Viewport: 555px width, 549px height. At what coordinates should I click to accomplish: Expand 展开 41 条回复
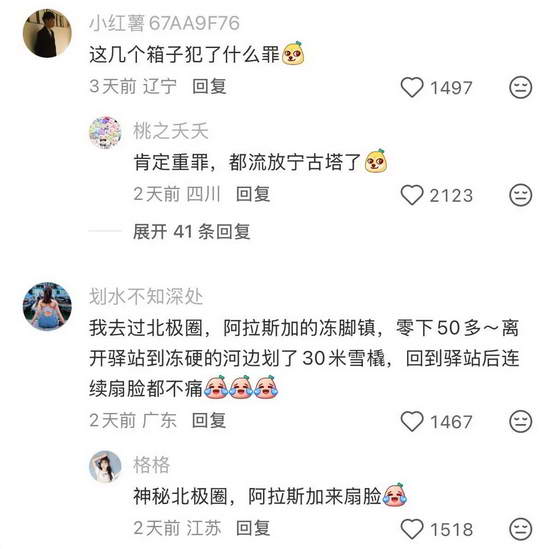tap(191, 232)
